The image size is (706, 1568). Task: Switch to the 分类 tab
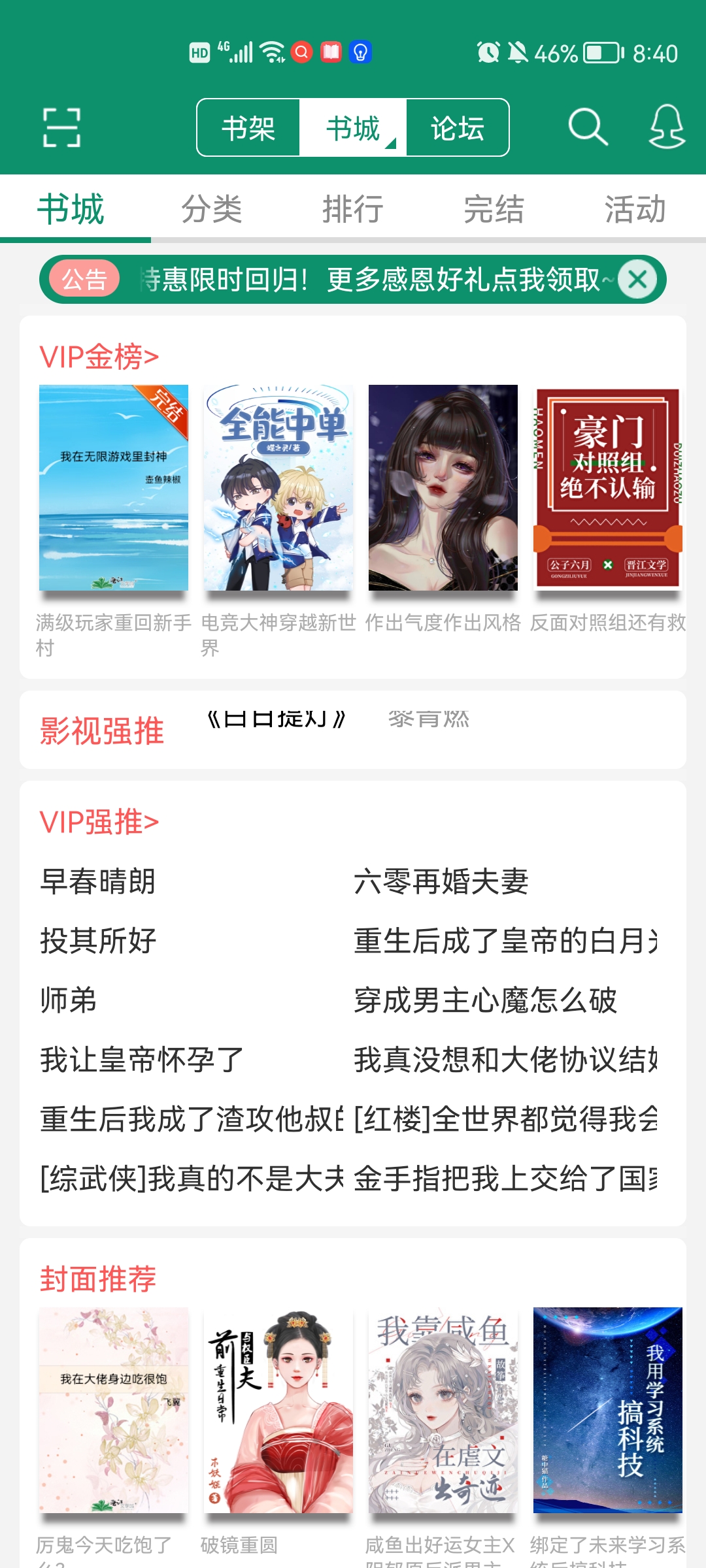(x=211, y=209)
